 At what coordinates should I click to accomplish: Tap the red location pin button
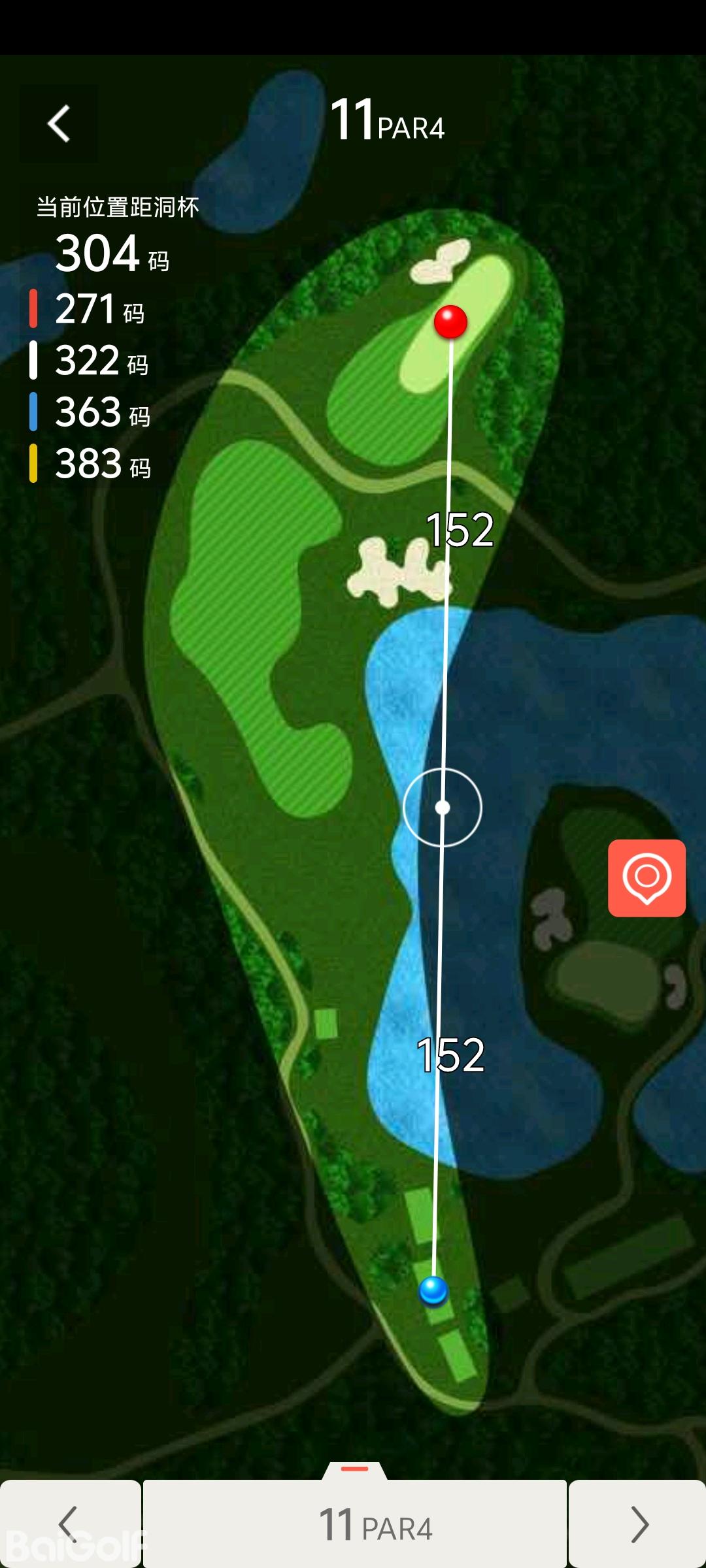point(647,877)
